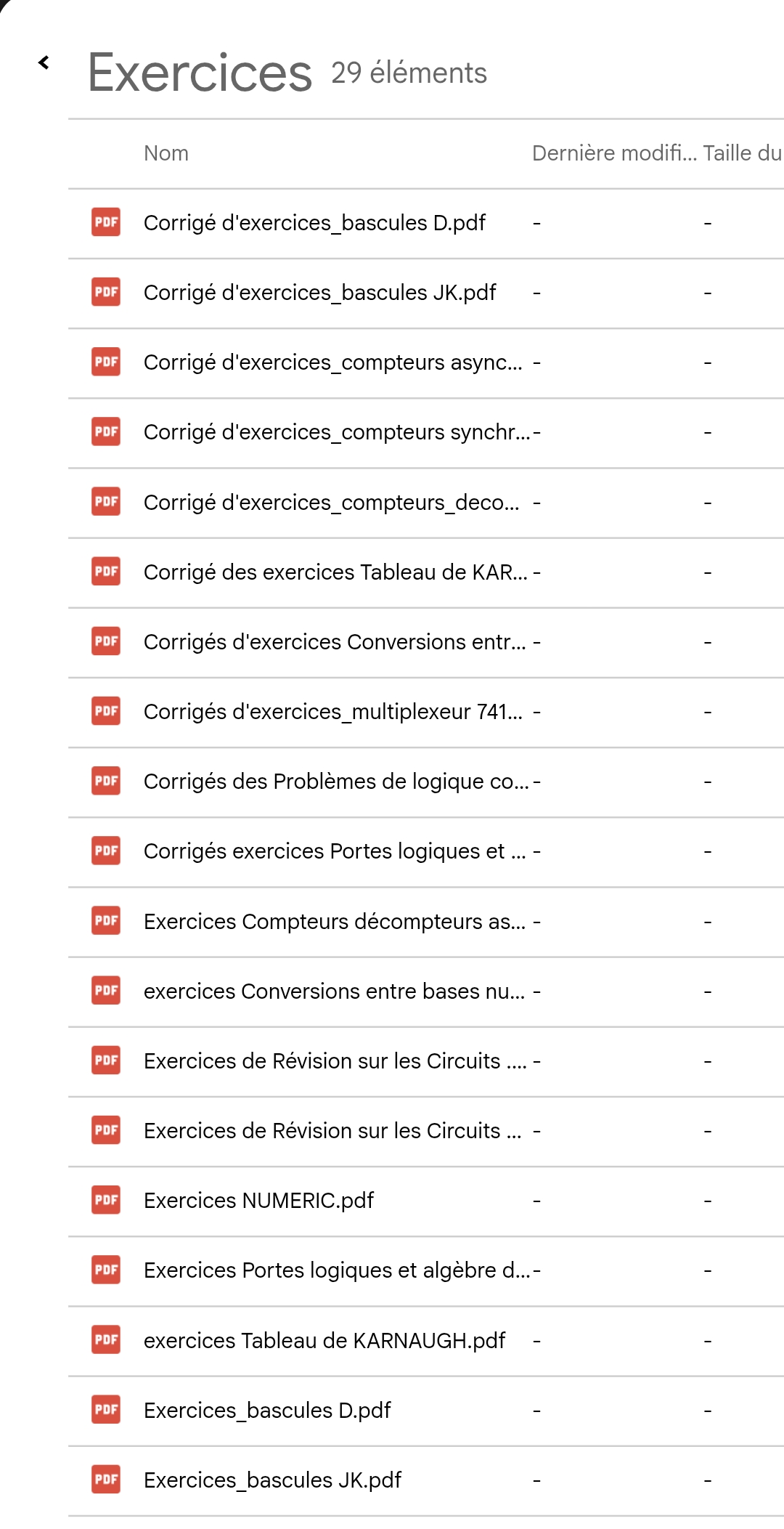The width and height of the screenshot is (784, 1529).
Task: Open the Corrigé compteurs synchr file
Action: coord(336,432)
